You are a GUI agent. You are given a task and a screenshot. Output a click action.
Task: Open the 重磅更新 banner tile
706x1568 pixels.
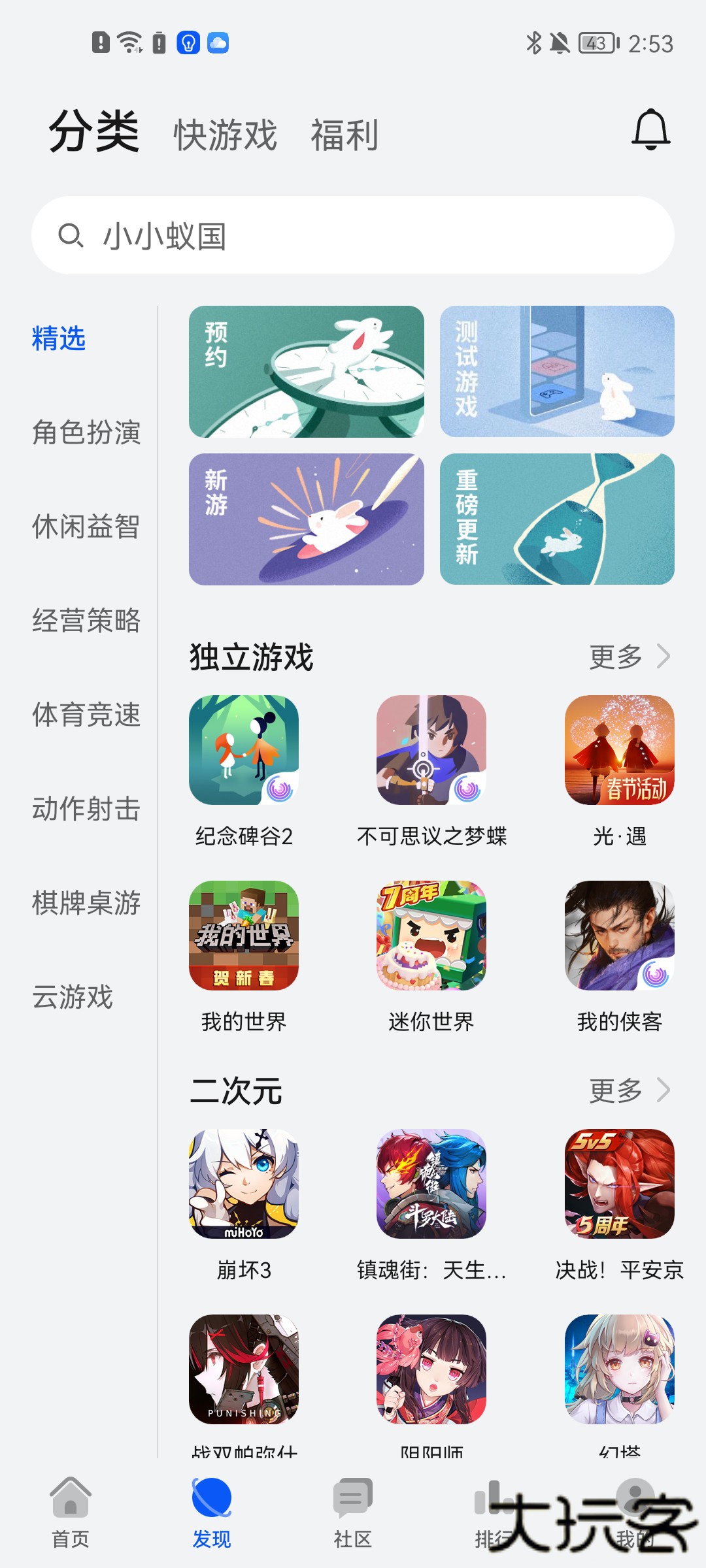pos(557,519)
